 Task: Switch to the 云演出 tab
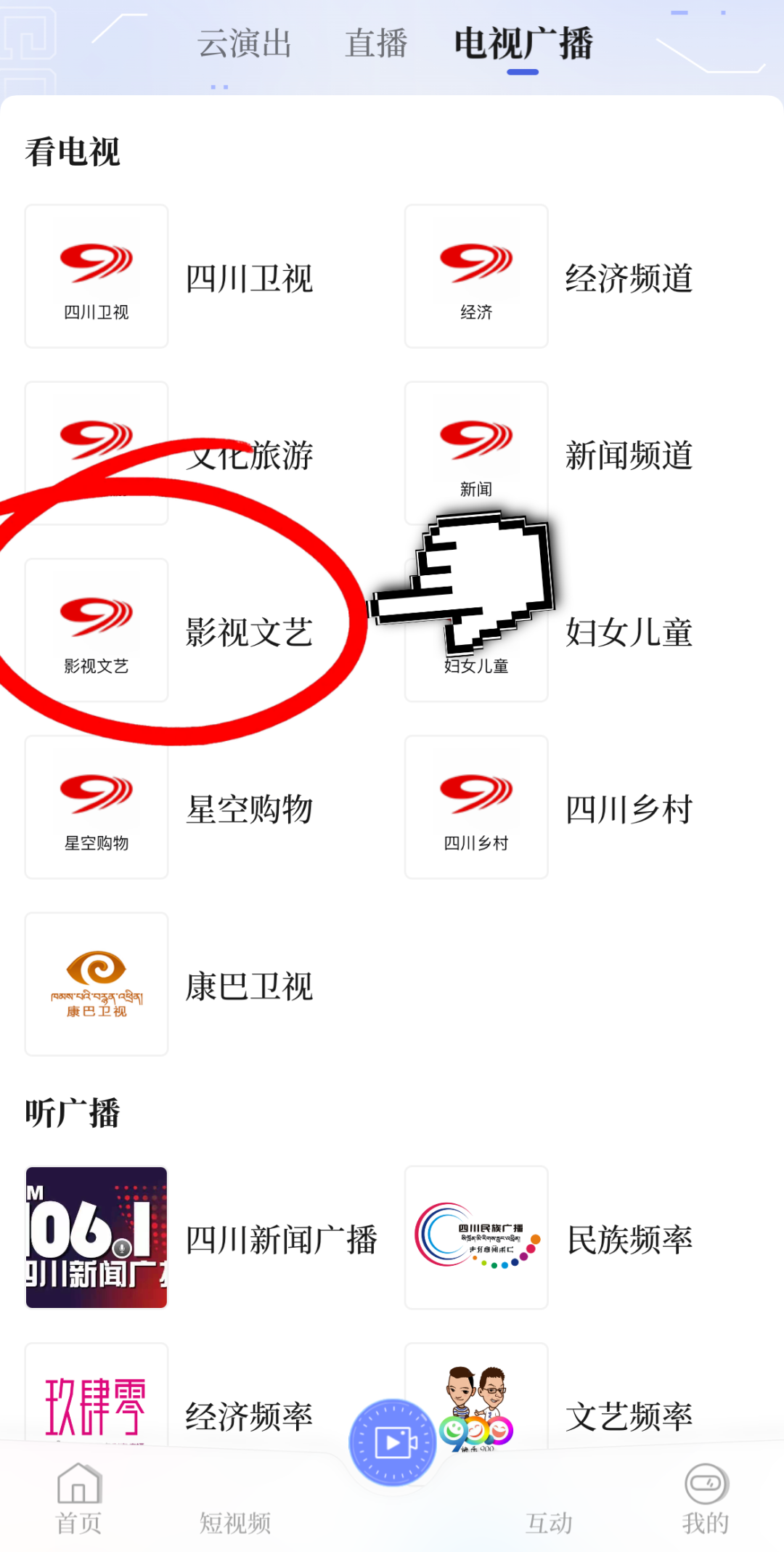click(245, 44)
